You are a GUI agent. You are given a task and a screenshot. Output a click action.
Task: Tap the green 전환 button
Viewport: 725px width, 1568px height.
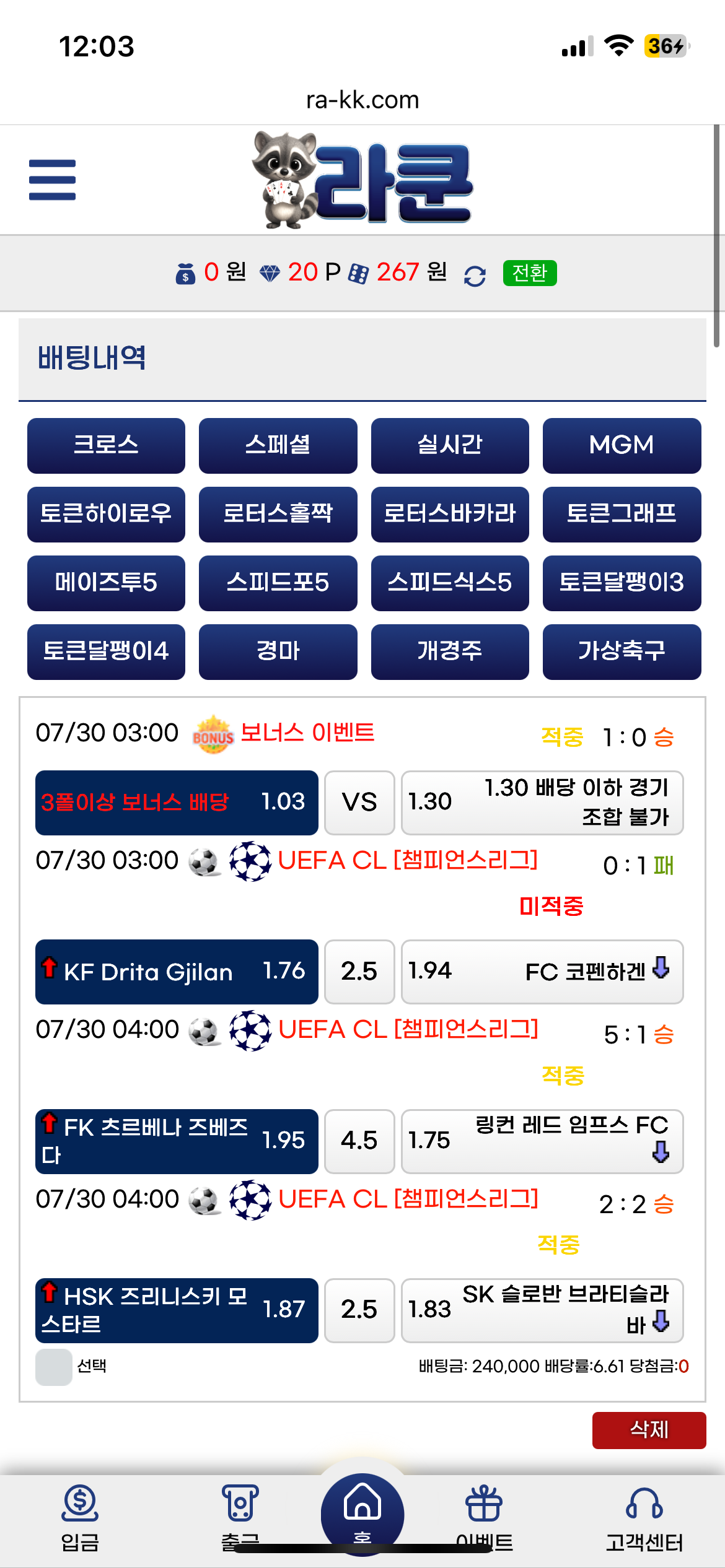[x=530, y=273]
